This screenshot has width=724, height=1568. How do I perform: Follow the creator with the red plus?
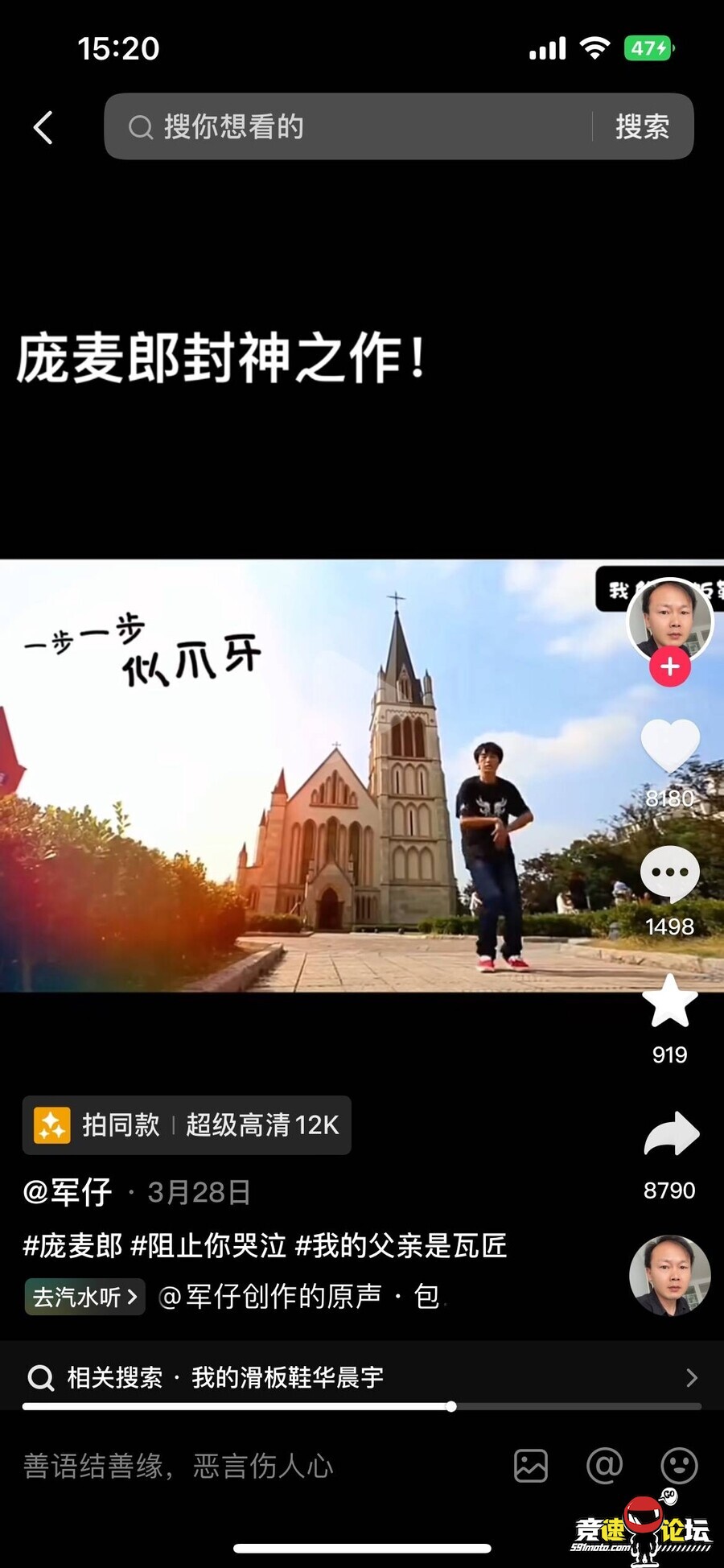coord(669,667)
